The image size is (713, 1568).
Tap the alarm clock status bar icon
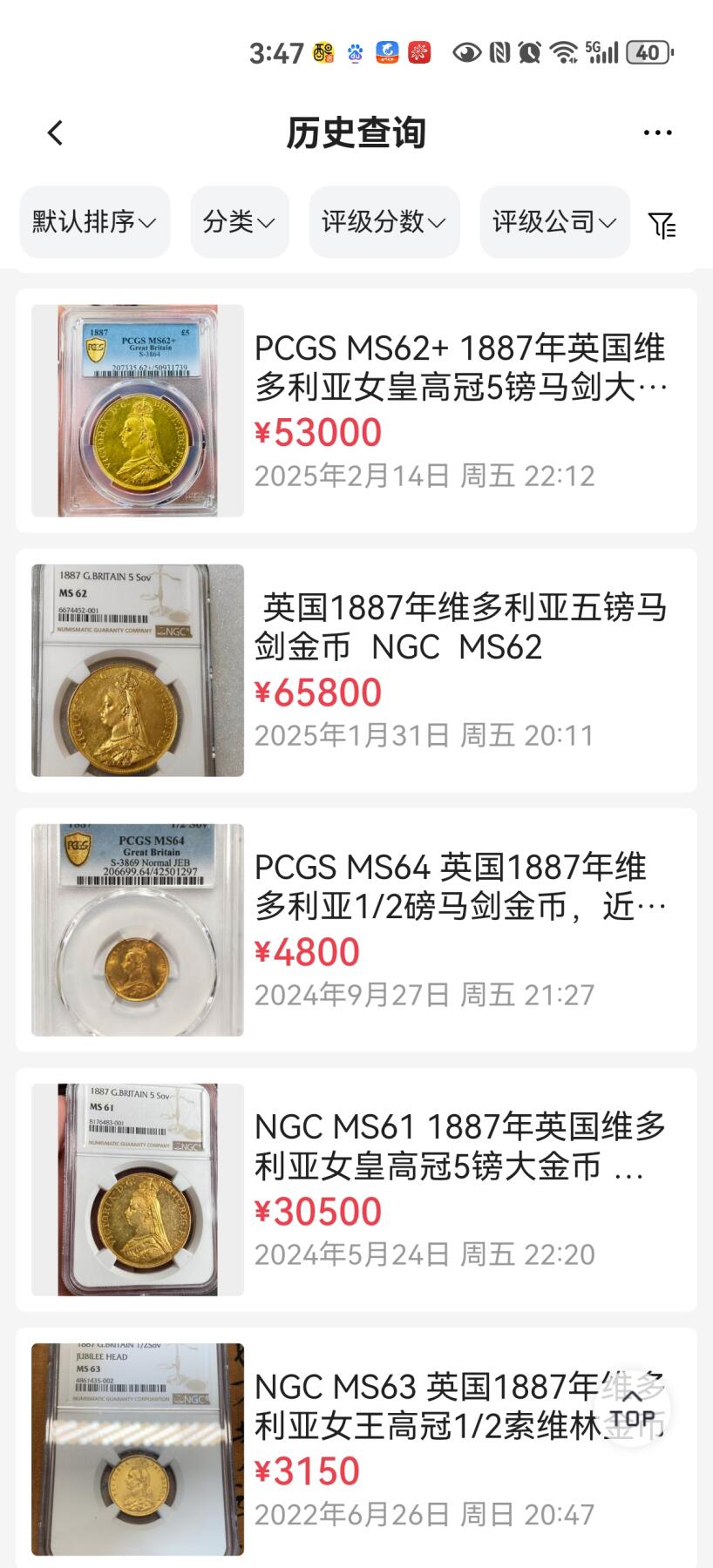pyautogui.click(x=533, y=53)
